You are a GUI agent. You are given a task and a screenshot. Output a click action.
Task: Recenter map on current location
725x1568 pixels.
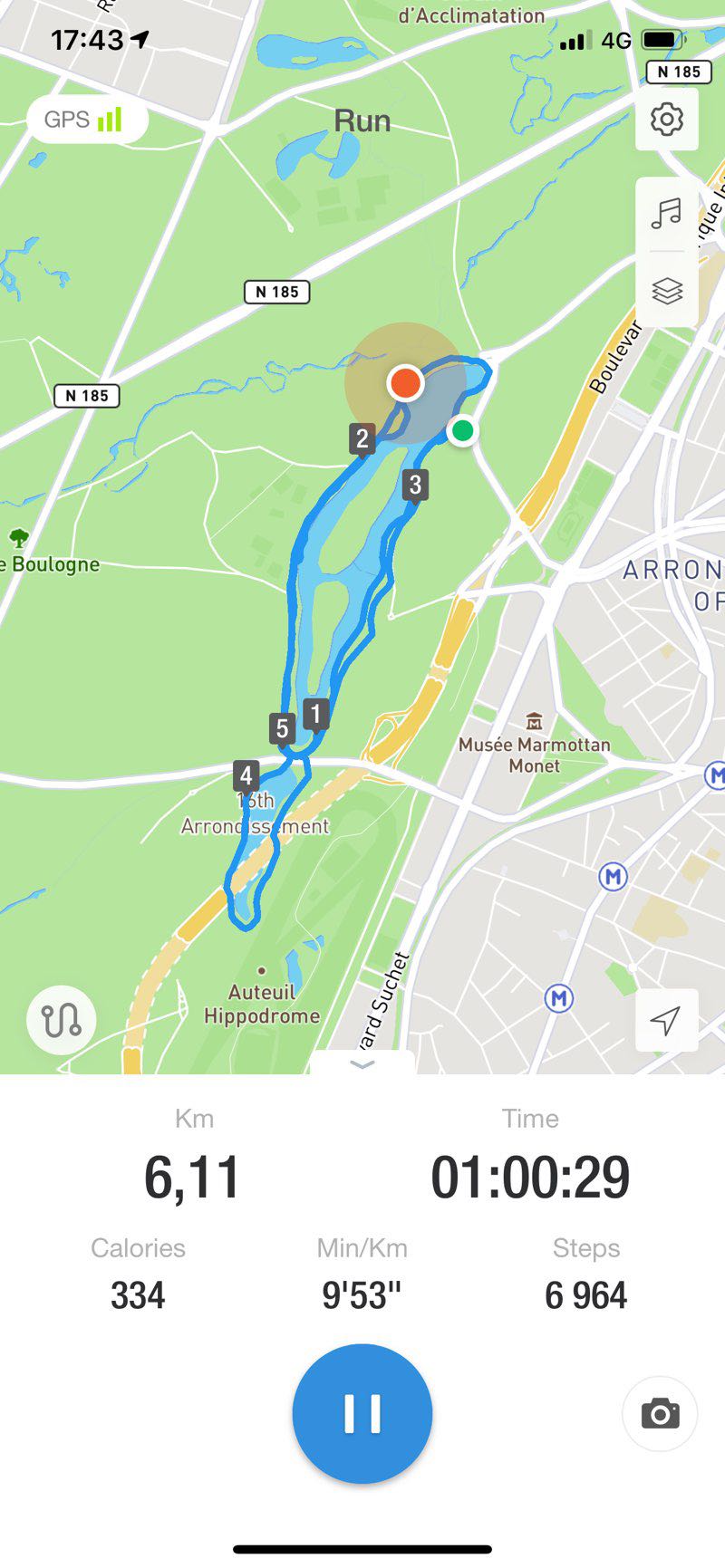(666, 1020)
